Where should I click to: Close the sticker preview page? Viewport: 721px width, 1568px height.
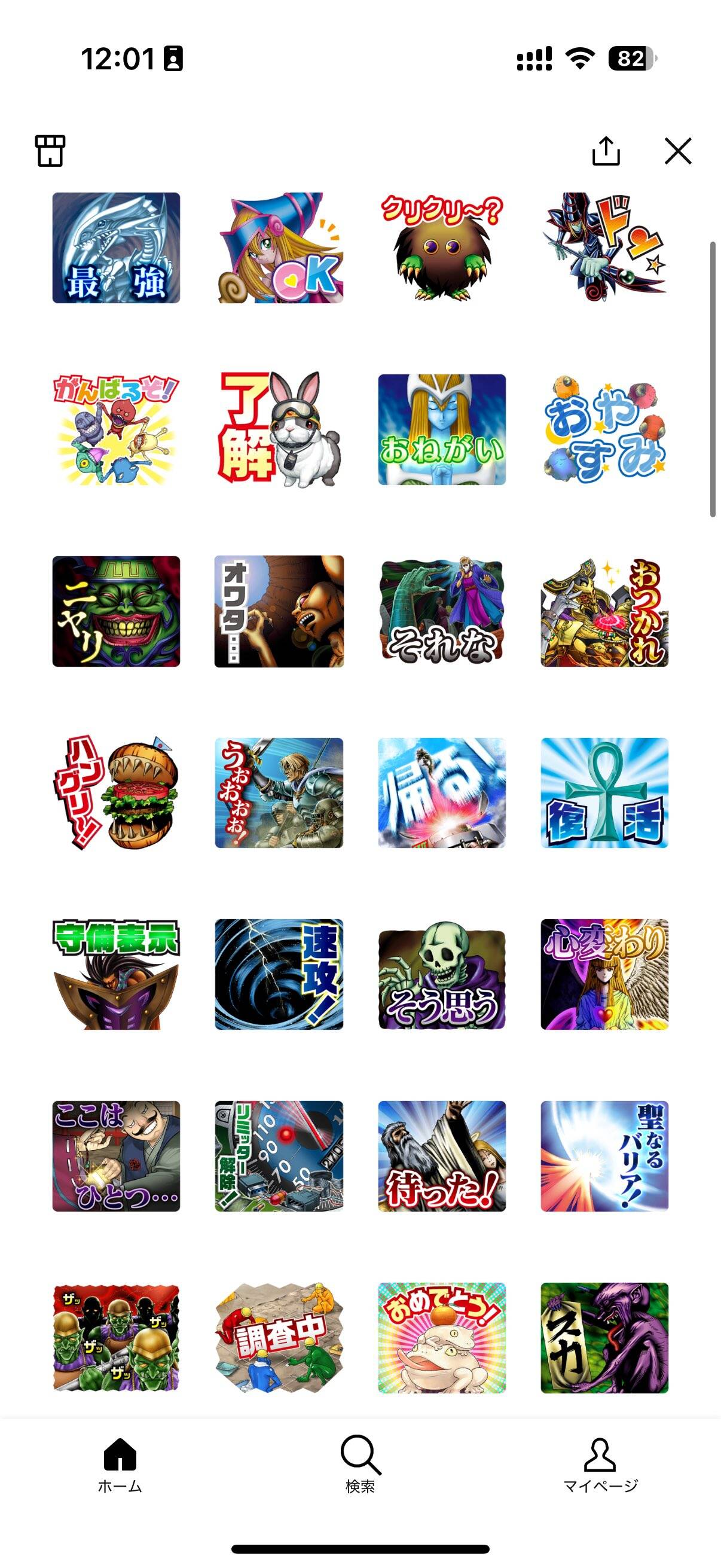[x=677, y=150]
